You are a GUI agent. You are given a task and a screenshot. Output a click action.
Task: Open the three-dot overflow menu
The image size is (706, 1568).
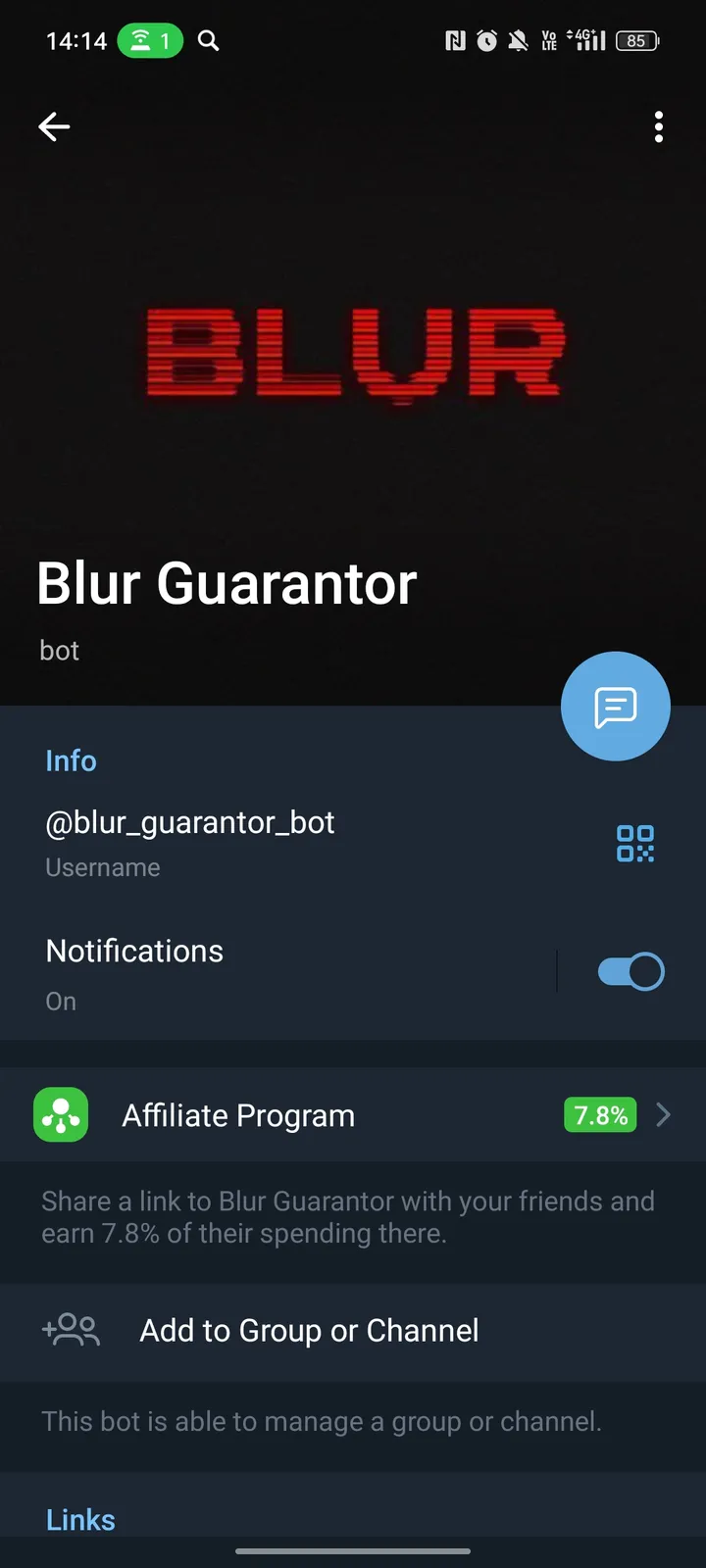tap(658, 126)
